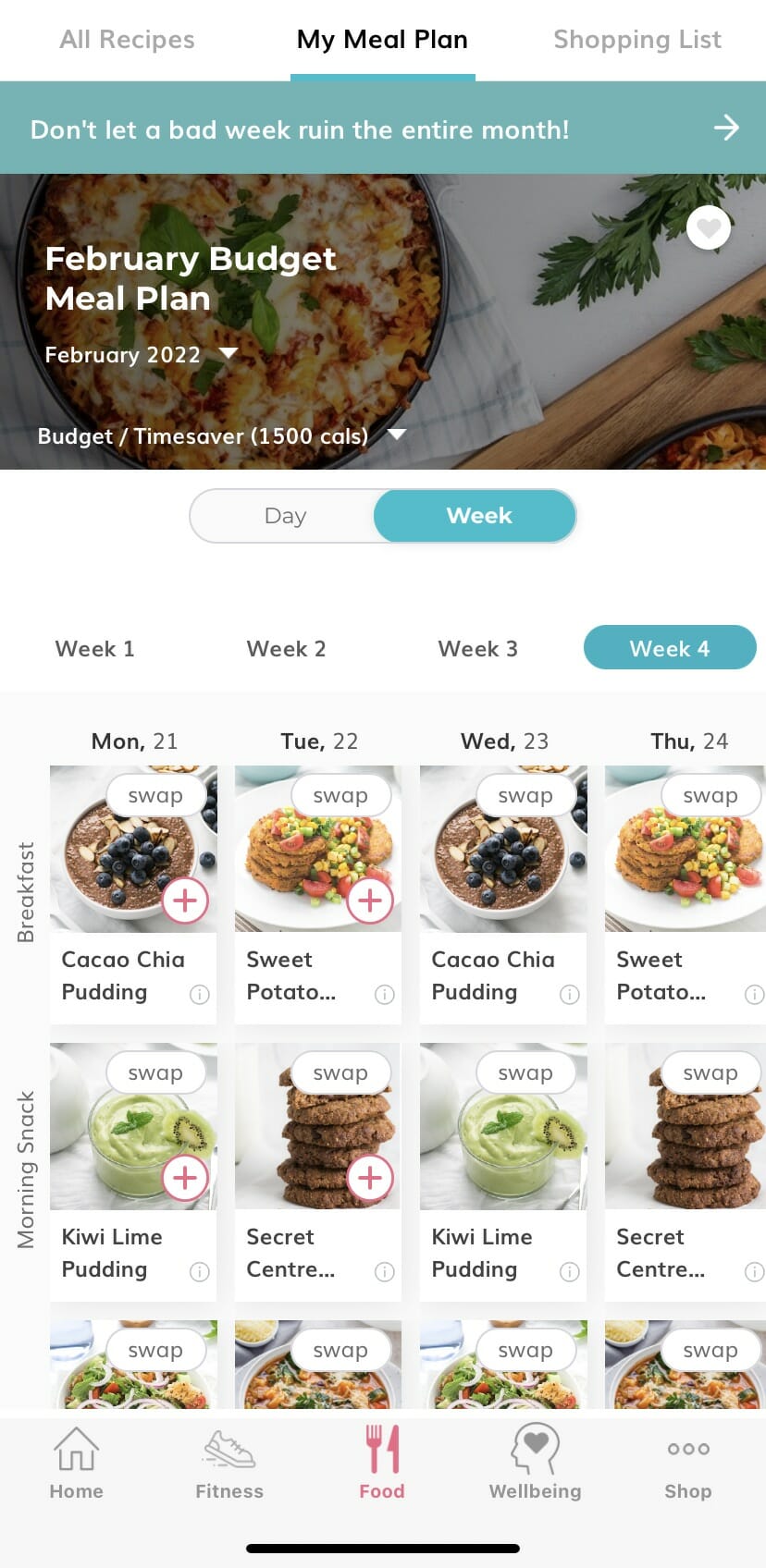This screenshot has width=766, height=1568.
Task: Open the Shopping List tab
Action: (636, 40)
